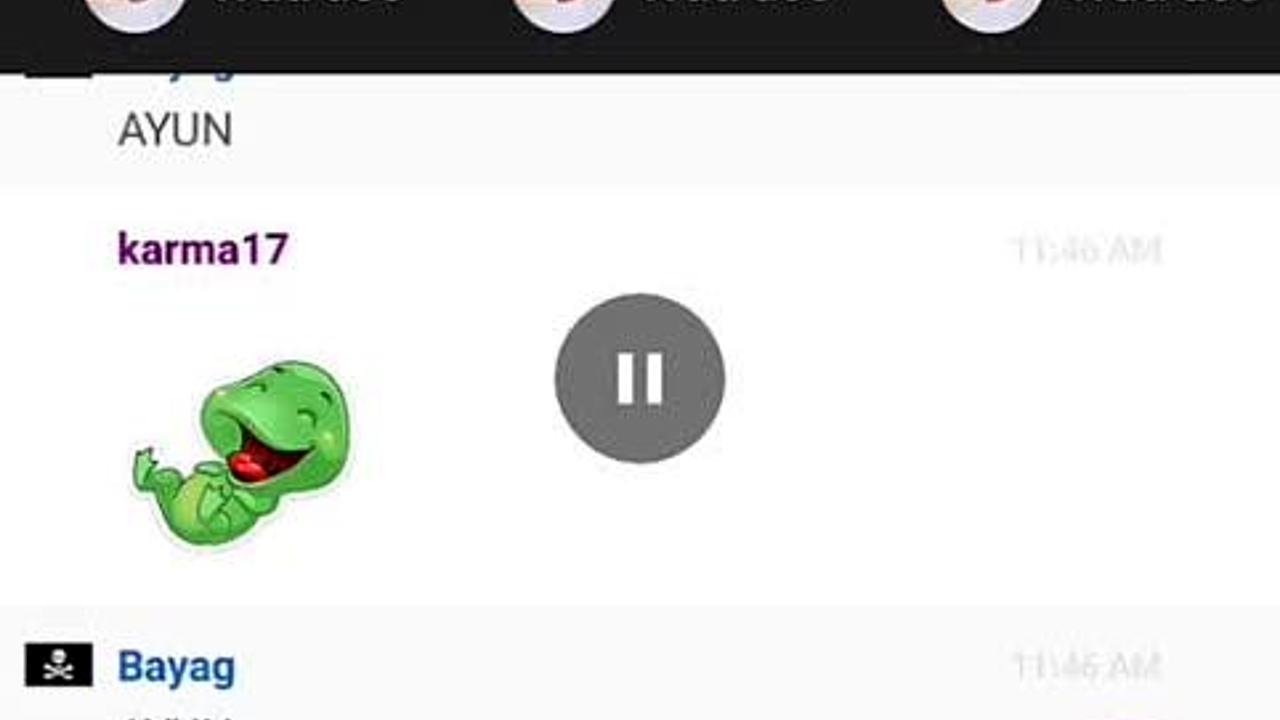
Task: Pause the playing video
Action: coord(639,378)
